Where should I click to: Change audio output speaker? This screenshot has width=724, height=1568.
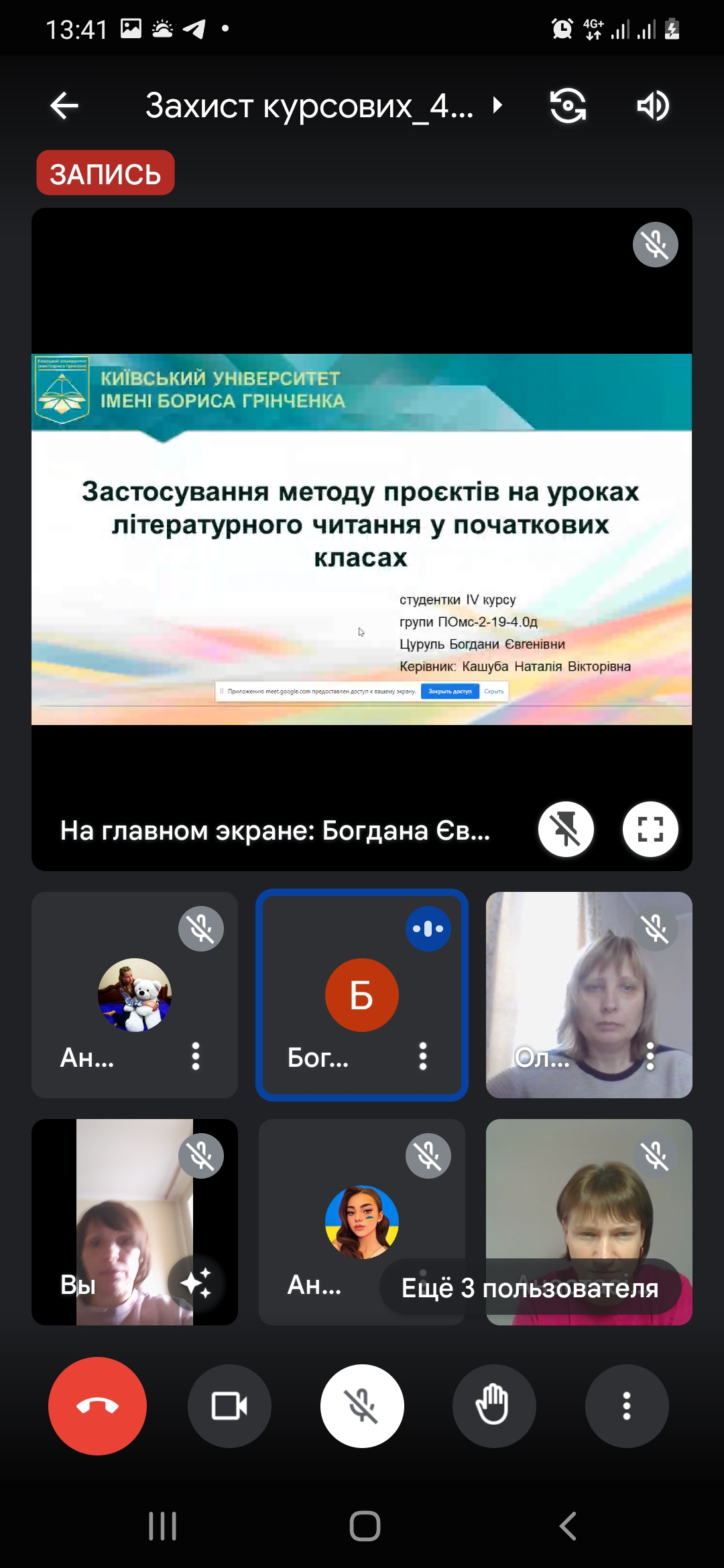tap(652, 106)
